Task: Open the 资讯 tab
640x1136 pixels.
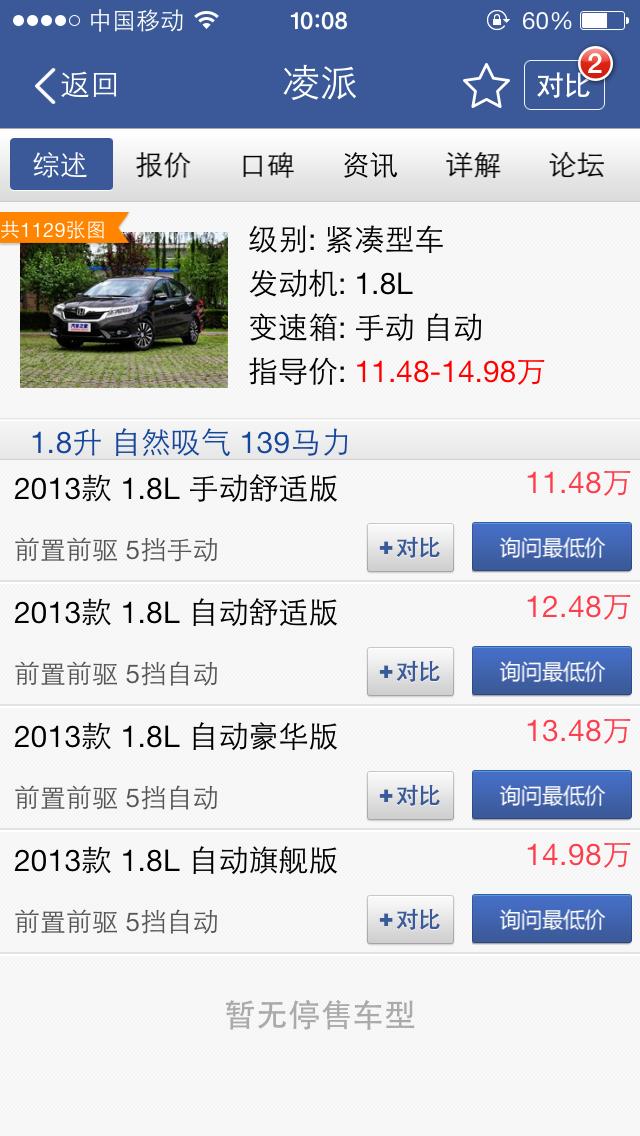Action: 370,165
